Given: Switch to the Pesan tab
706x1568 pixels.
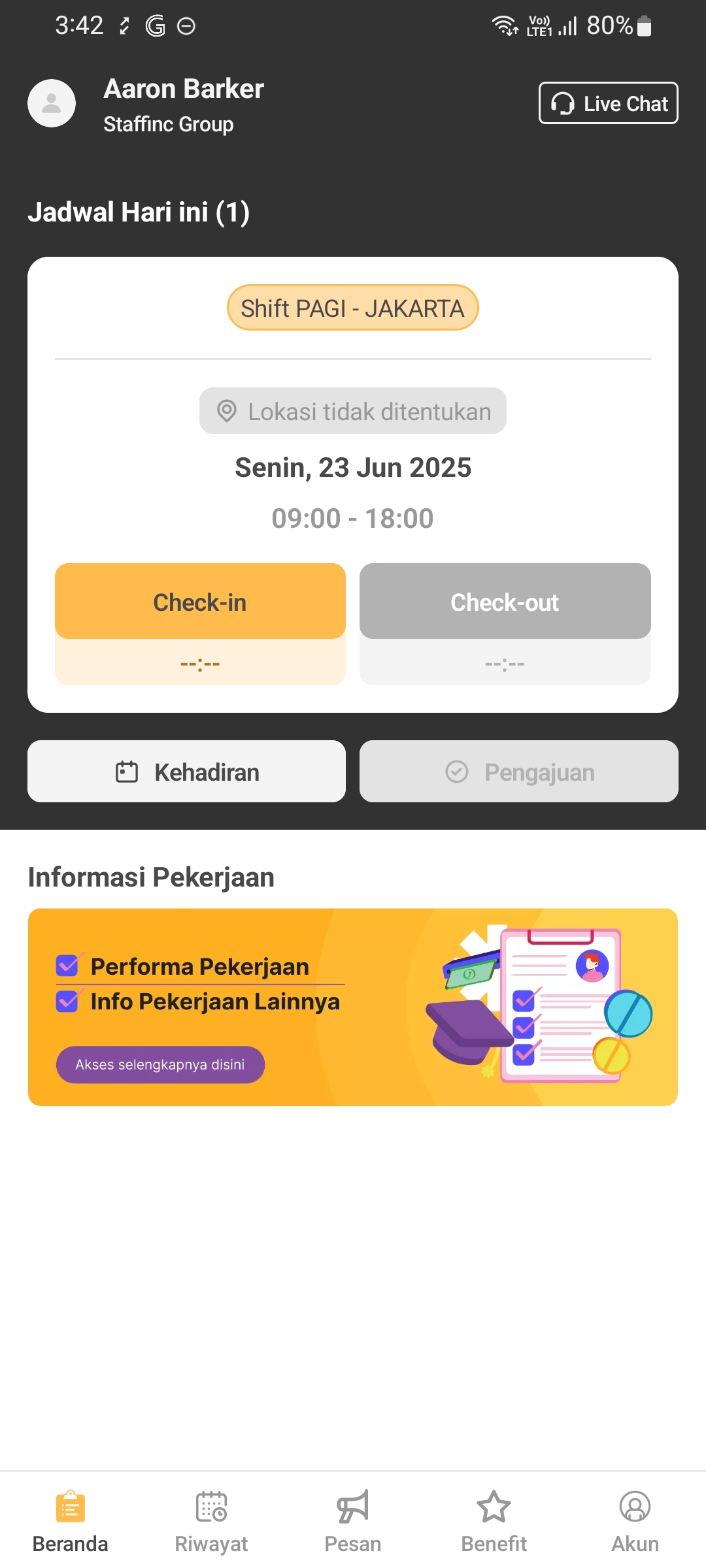Looking at the screenshot, I should click(x=353, y=1522).
